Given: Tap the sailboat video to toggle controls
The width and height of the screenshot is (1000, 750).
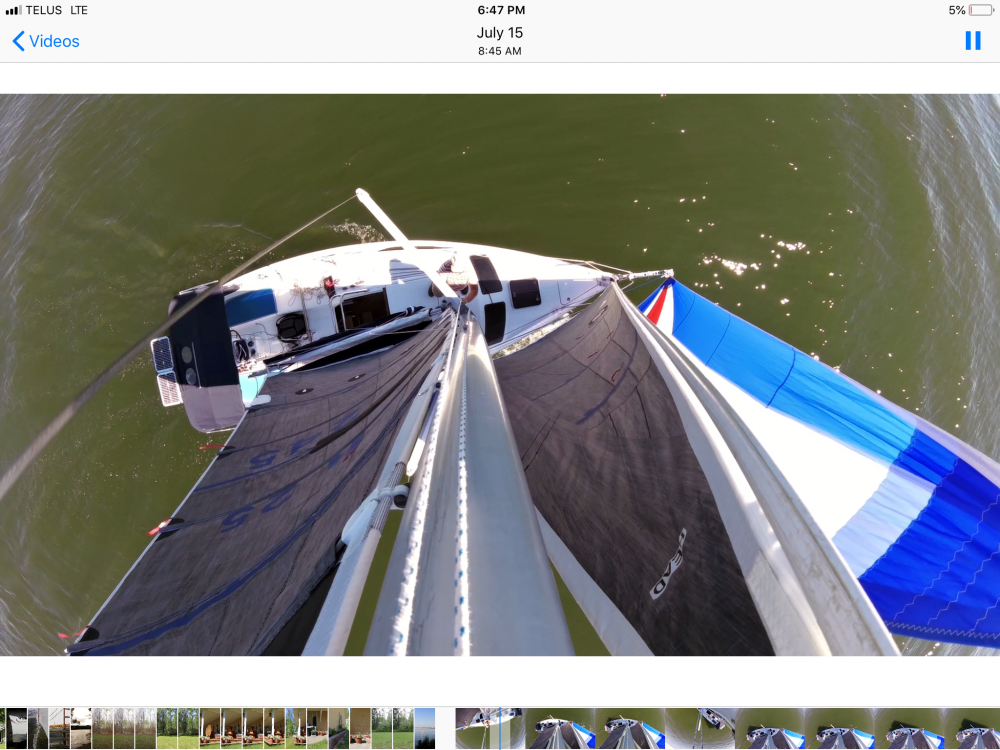Looking at the screenshot, I should pos(500,375).
